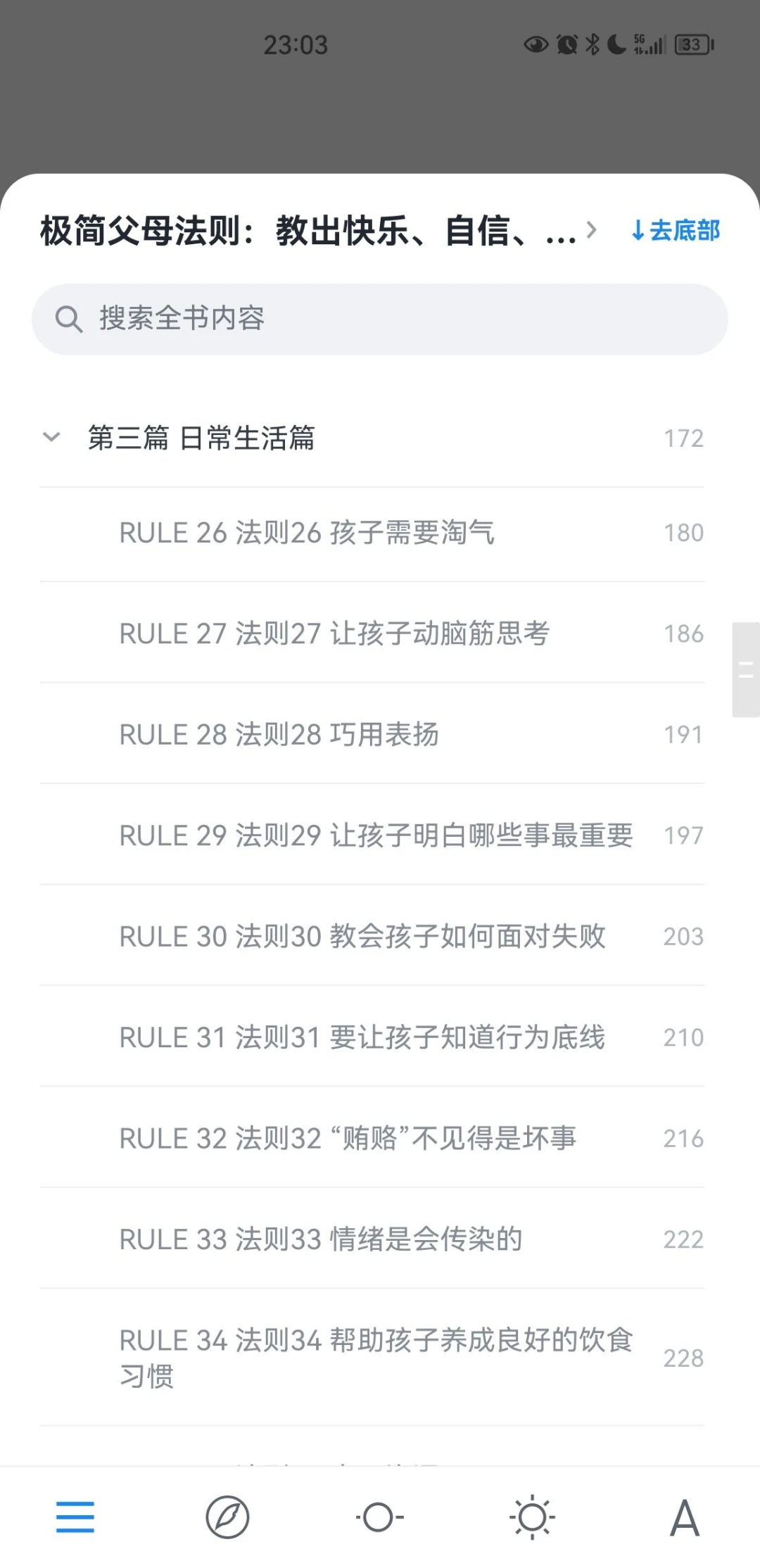Collapse the 第三篇 日常生活篇 section

[51, 437]
